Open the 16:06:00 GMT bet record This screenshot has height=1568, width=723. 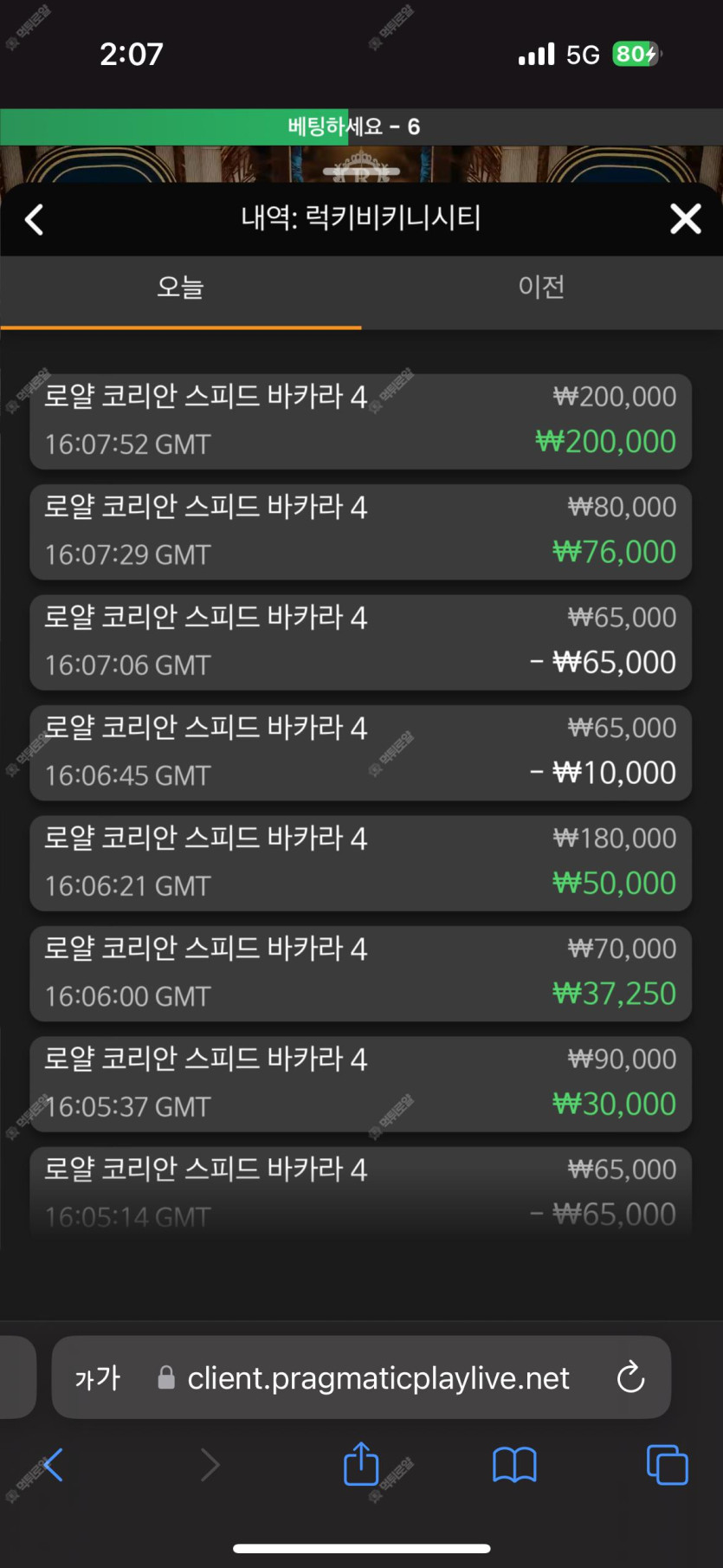click(360, 974)
